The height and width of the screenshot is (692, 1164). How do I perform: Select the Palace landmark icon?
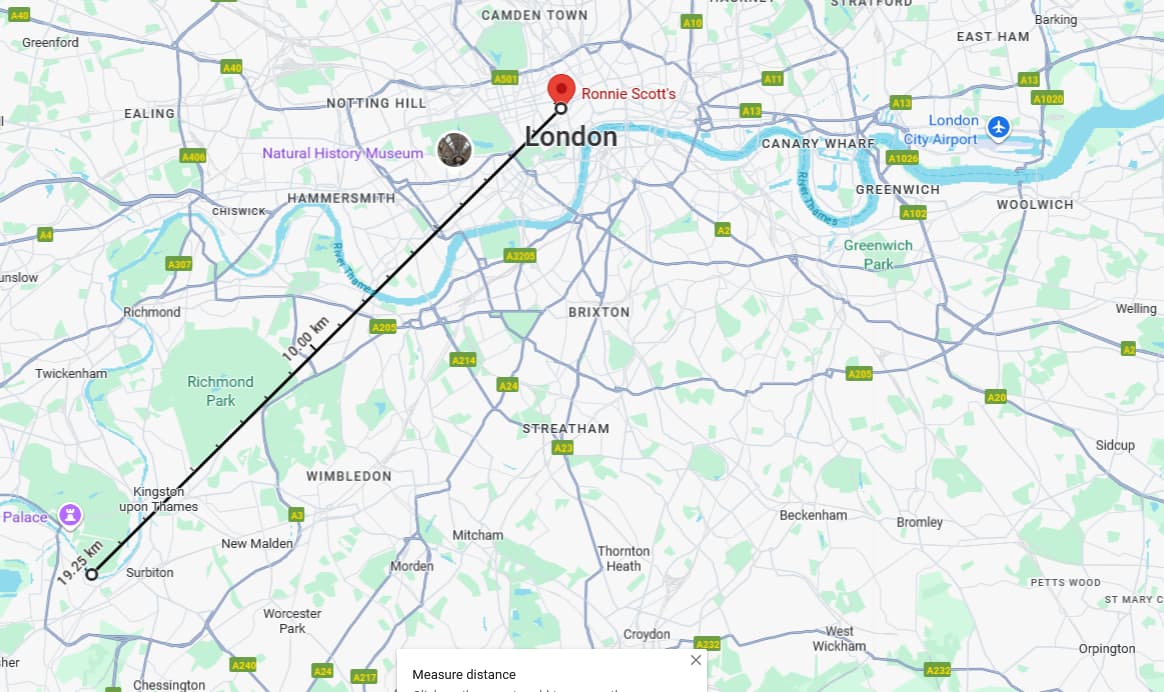click(71, 516)
